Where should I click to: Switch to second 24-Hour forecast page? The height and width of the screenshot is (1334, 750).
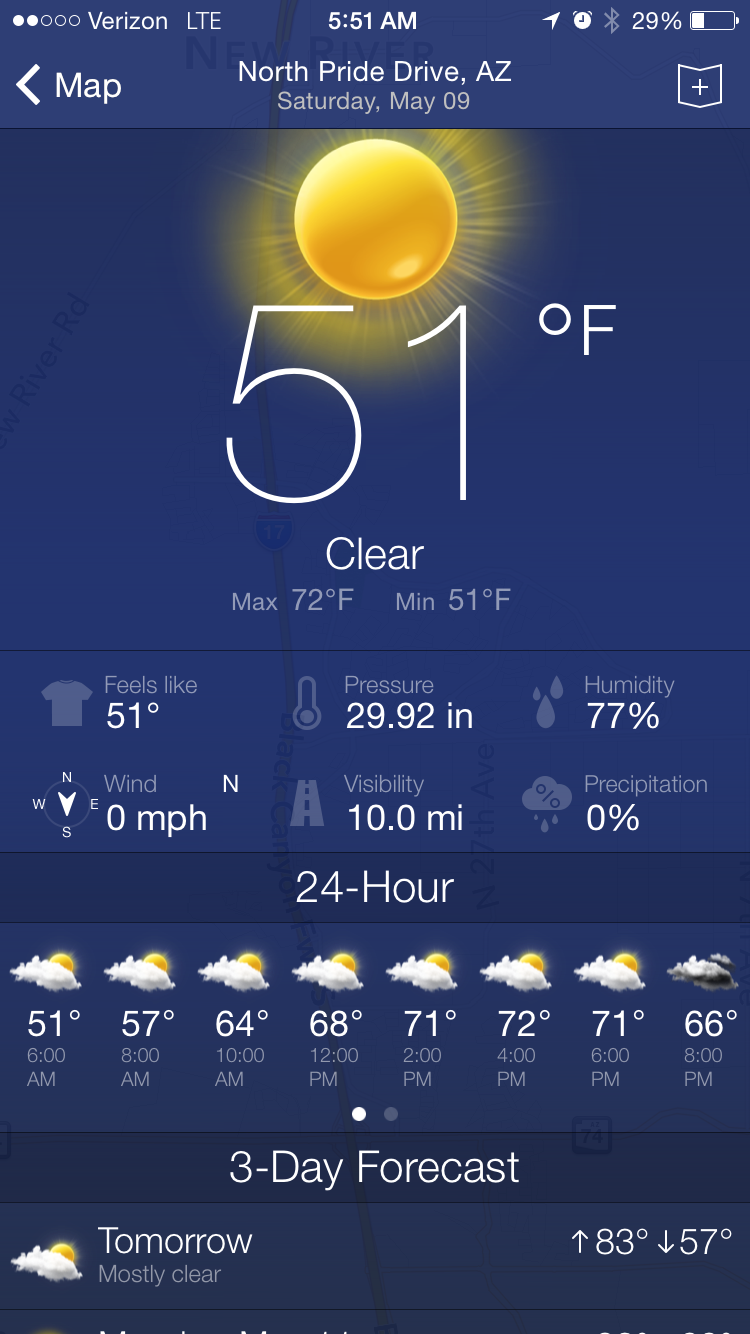click(x=391, y=1113)
